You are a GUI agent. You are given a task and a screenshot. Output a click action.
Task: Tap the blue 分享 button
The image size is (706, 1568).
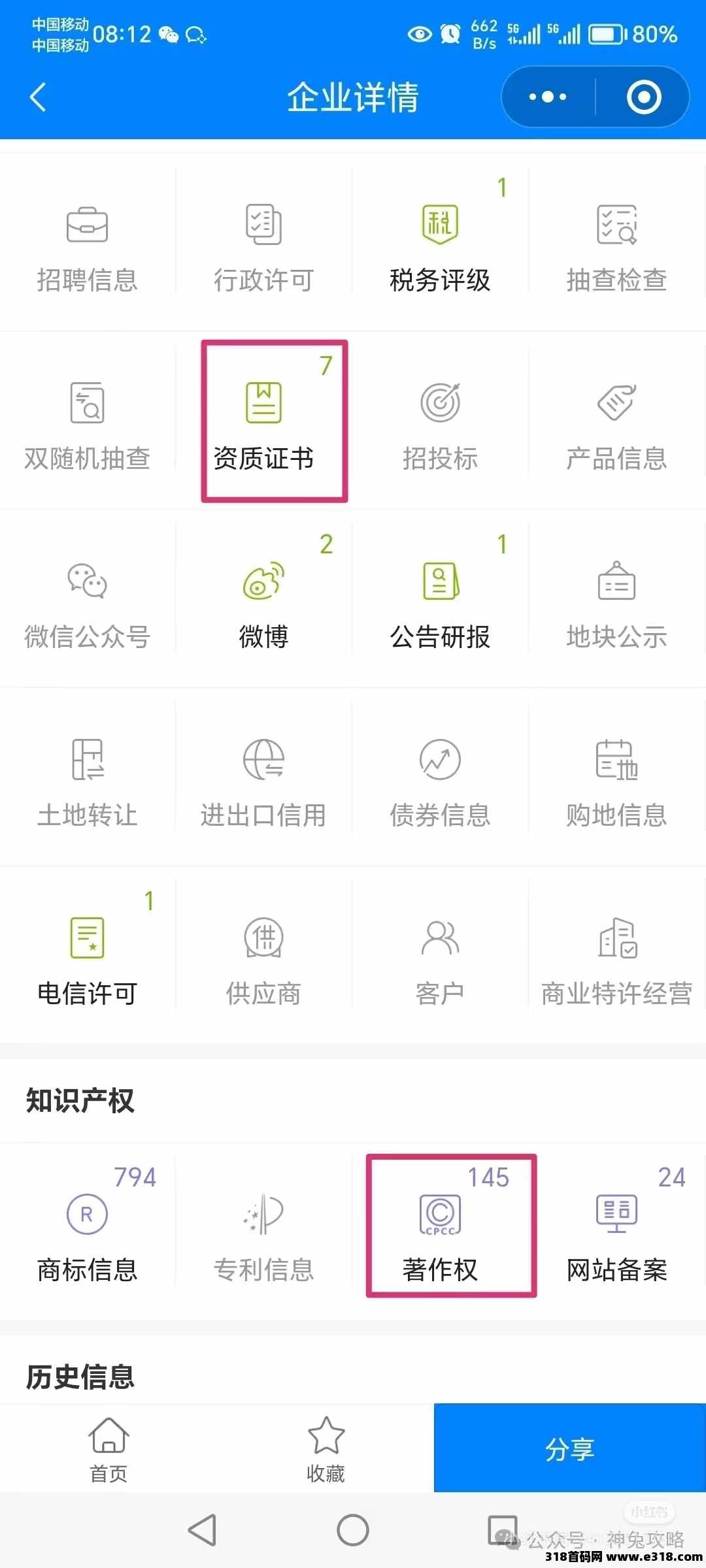tap(570, 1448)
